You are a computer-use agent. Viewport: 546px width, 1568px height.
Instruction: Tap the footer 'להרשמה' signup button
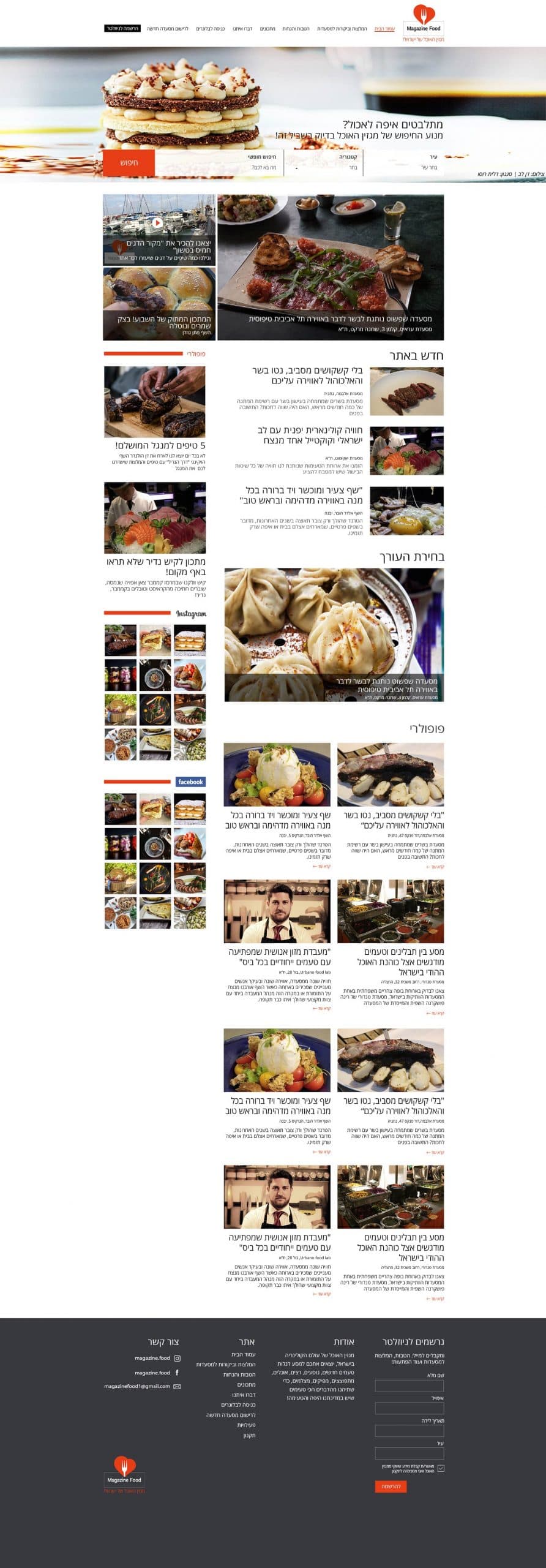coord(391,1487)
